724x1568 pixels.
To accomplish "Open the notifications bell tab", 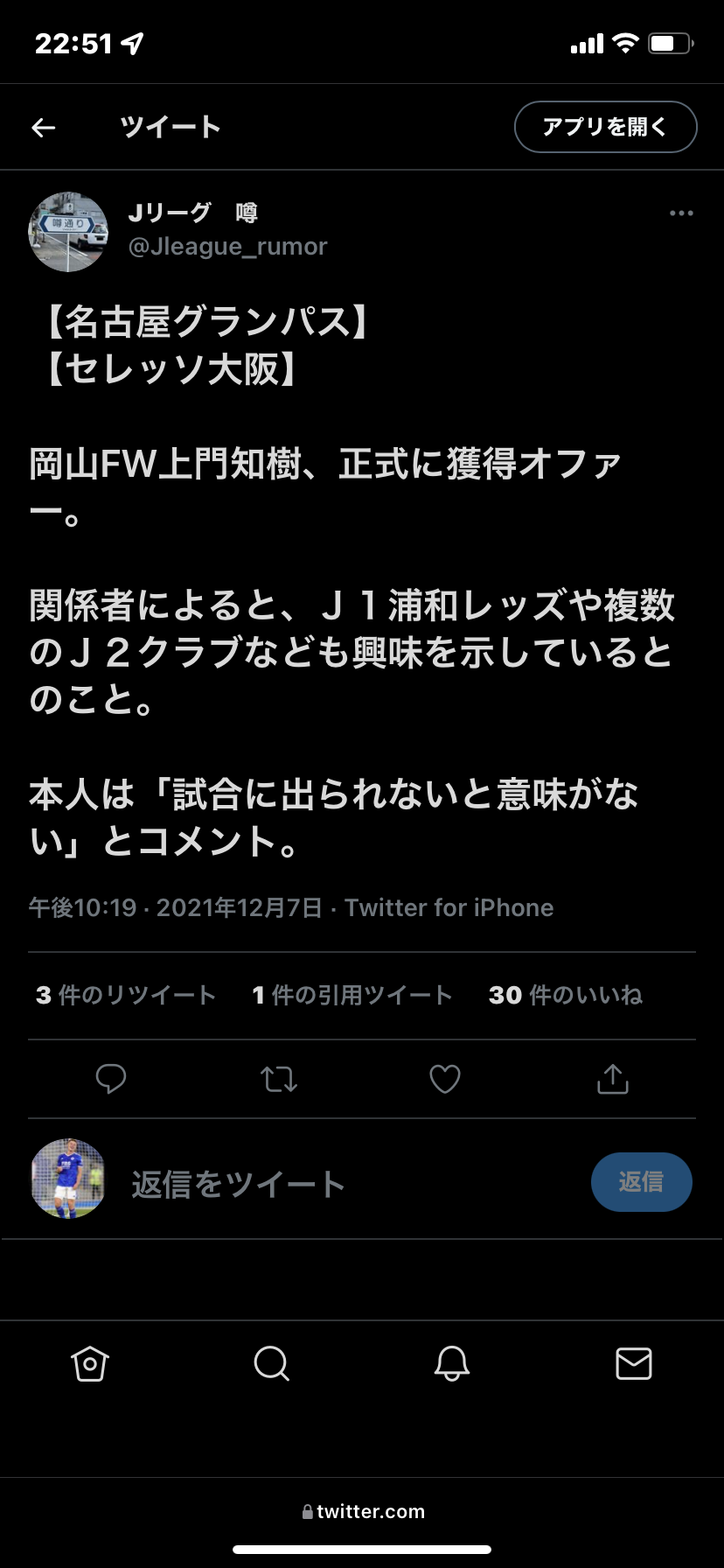I will pos(452,1363).
